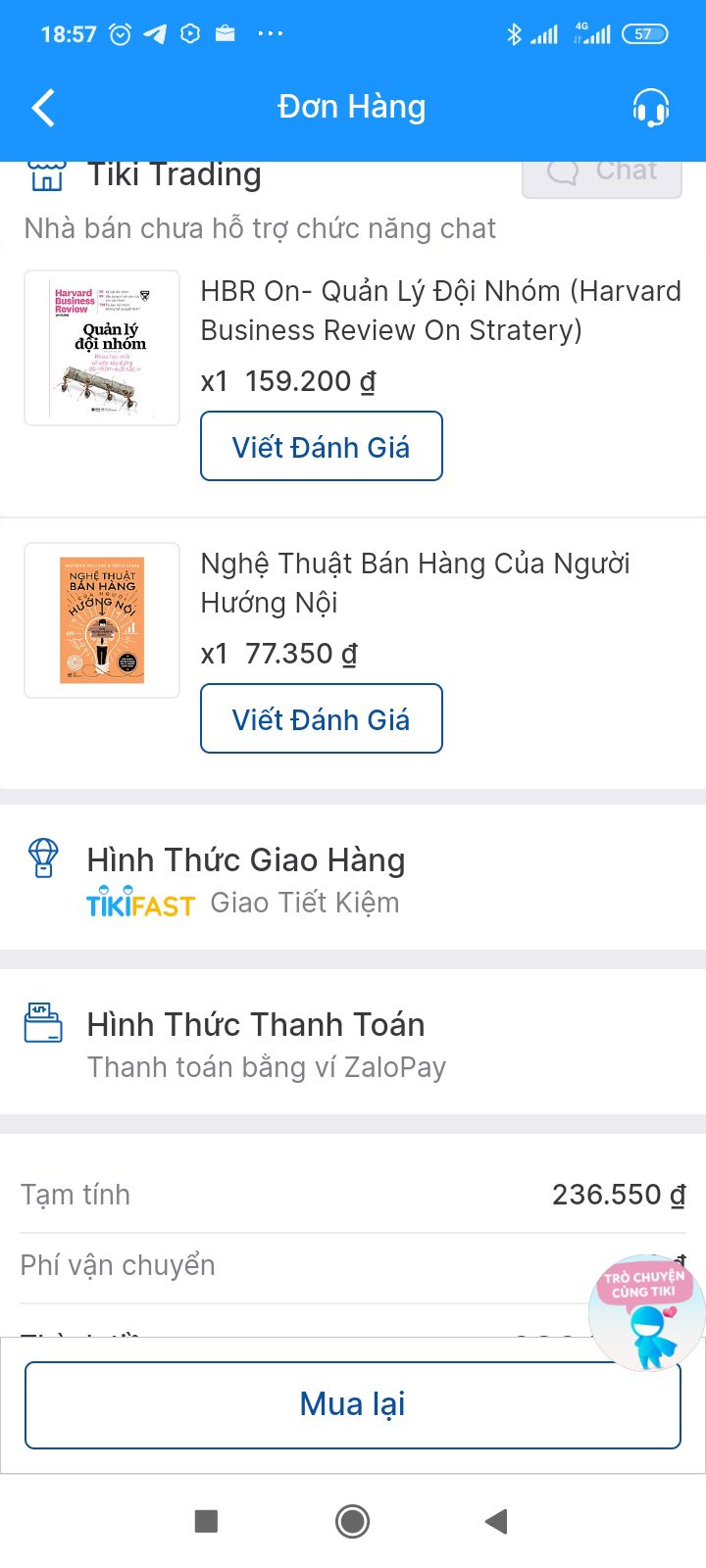Screen dimensions: 706x1568
Task: Tap the Bluetooth icon in the status bar
Action: 513,32
